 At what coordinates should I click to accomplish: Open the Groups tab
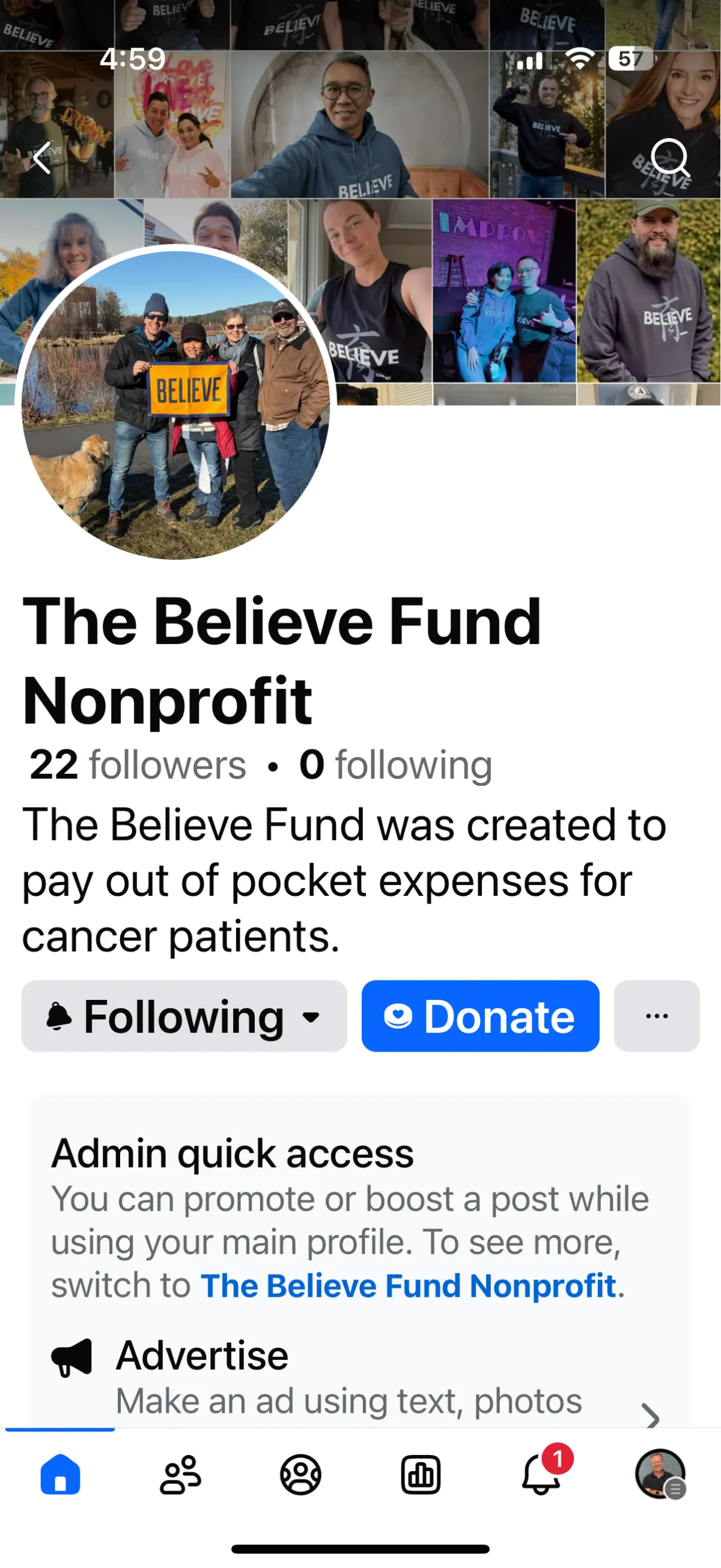click(x=300, y=1474)
